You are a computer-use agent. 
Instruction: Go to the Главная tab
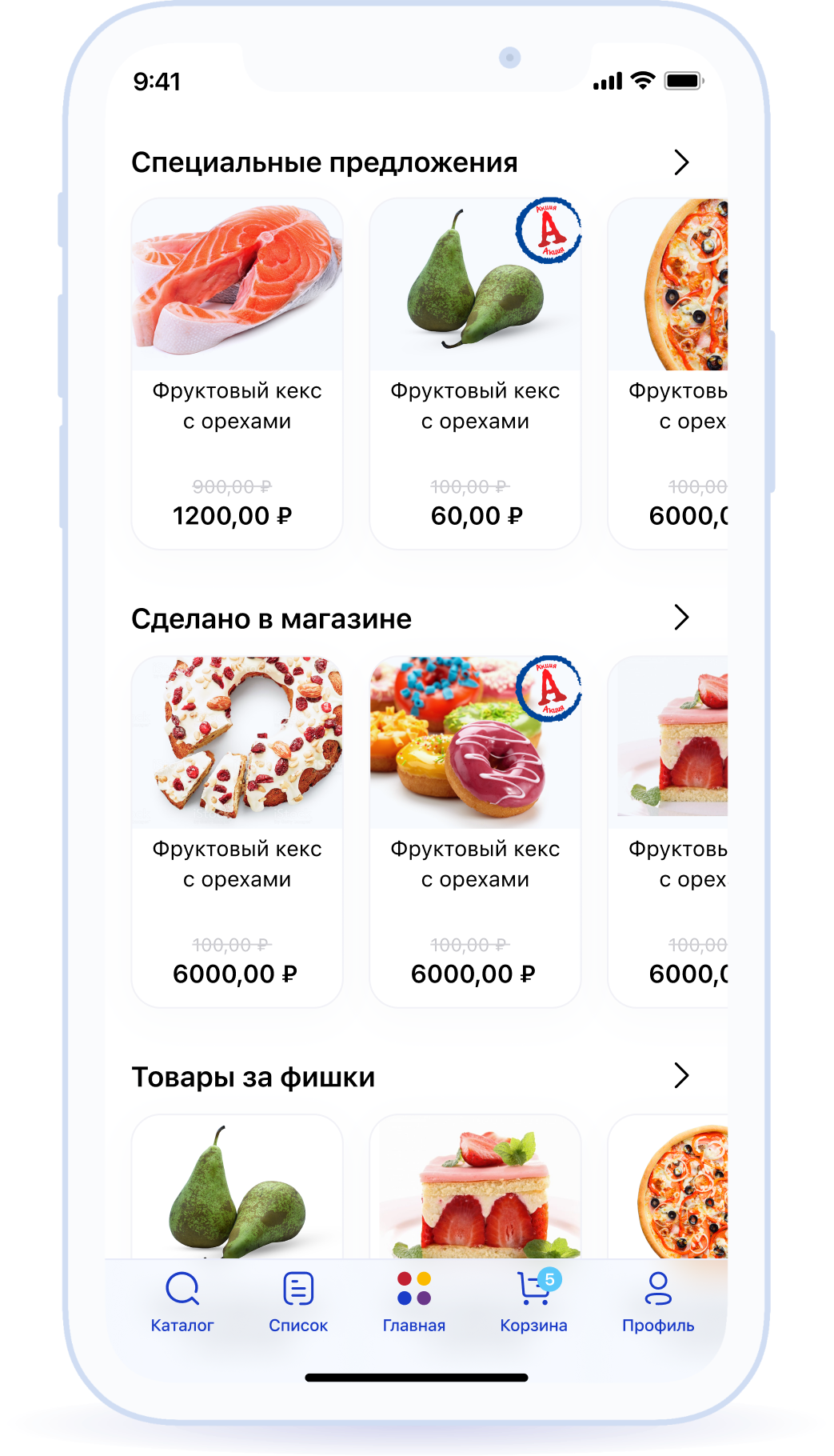413,1302
